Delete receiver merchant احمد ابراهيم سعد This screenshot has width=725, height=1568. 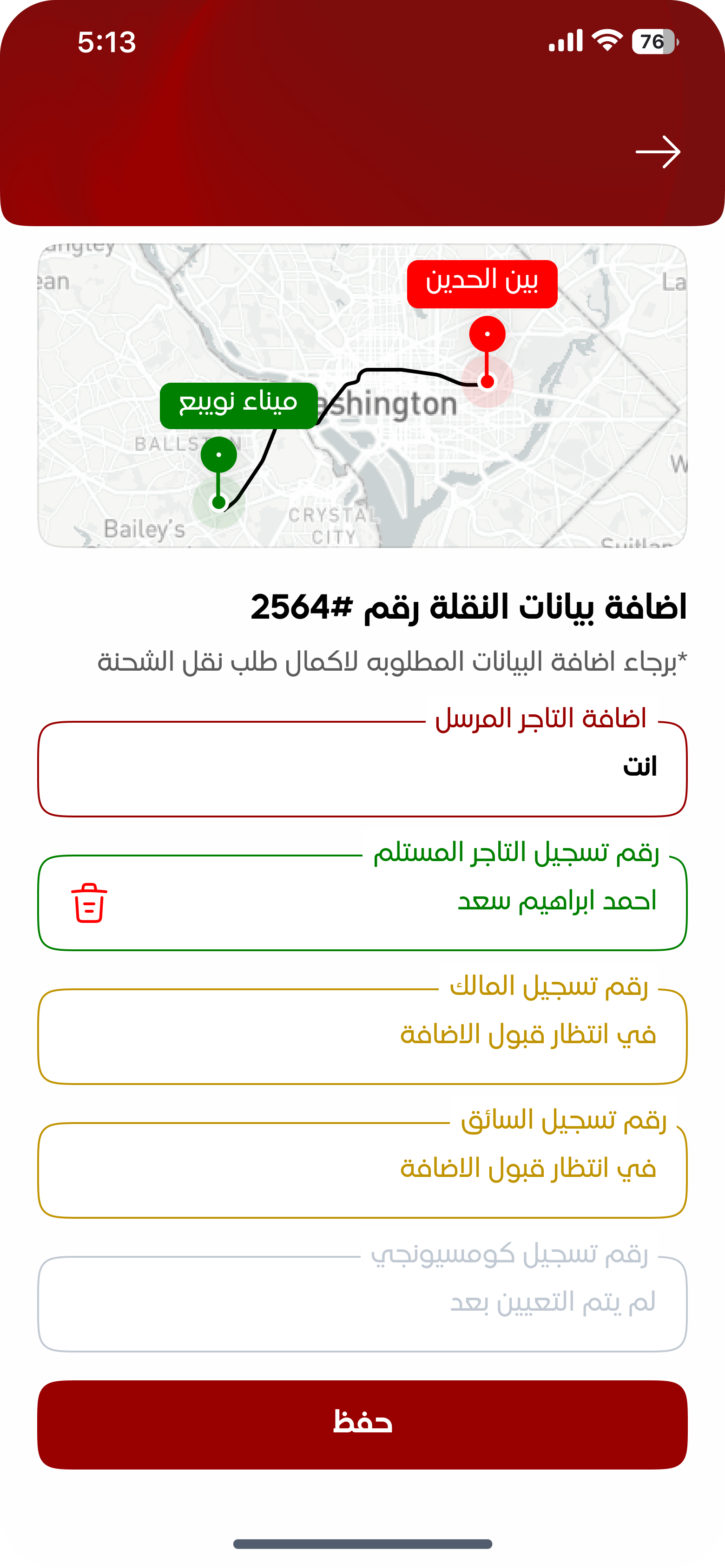tap(89, 903)
